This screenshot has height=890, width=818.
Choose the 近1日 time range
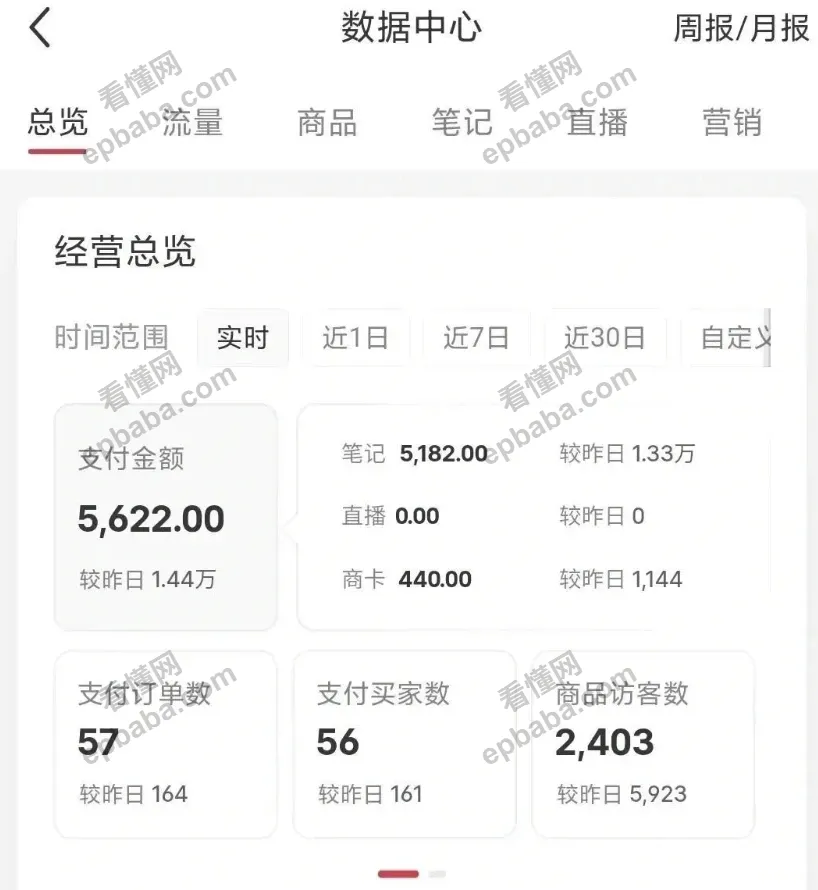coord(355,338)
